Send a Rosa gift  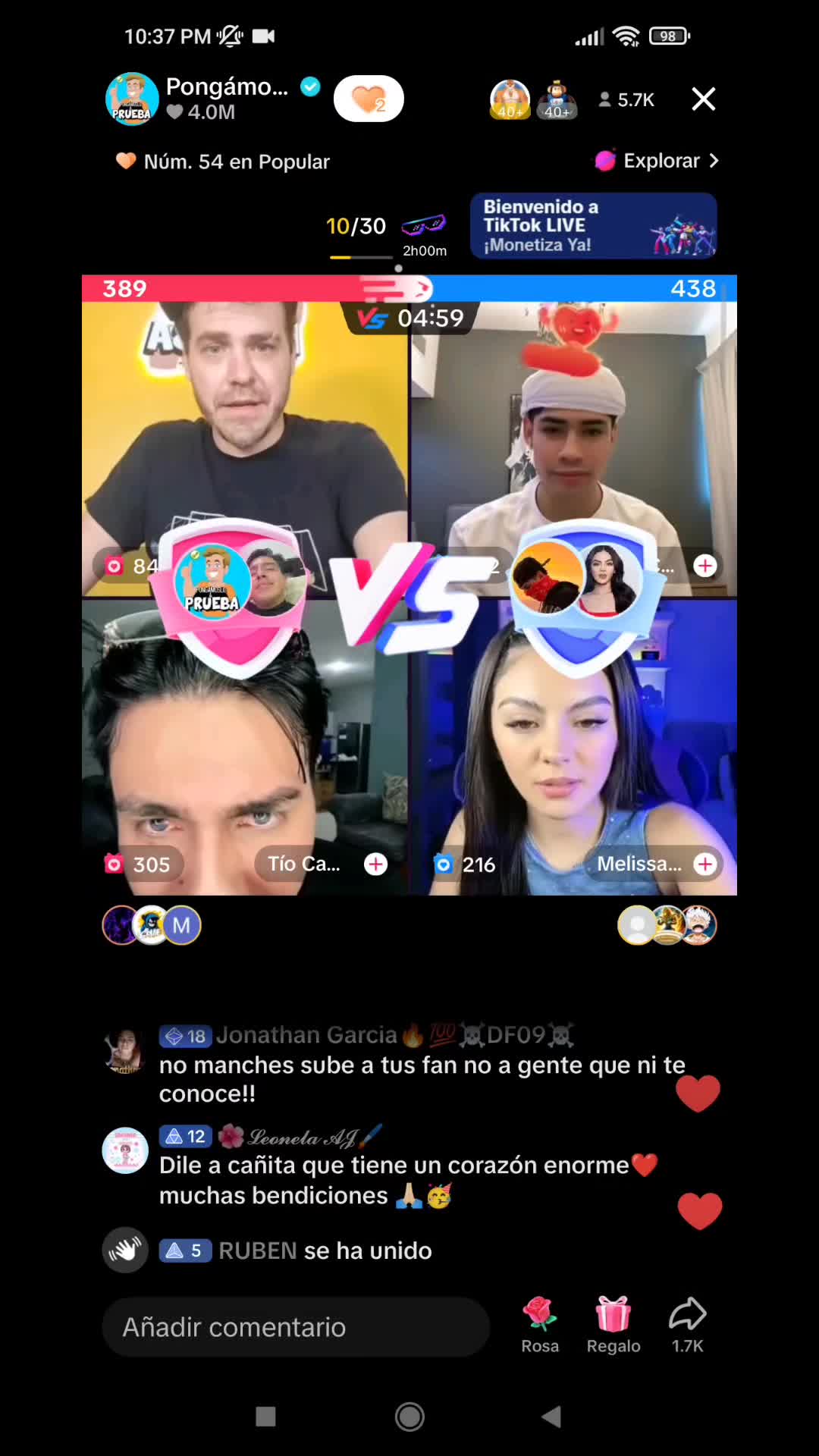tap(540, 1323)
